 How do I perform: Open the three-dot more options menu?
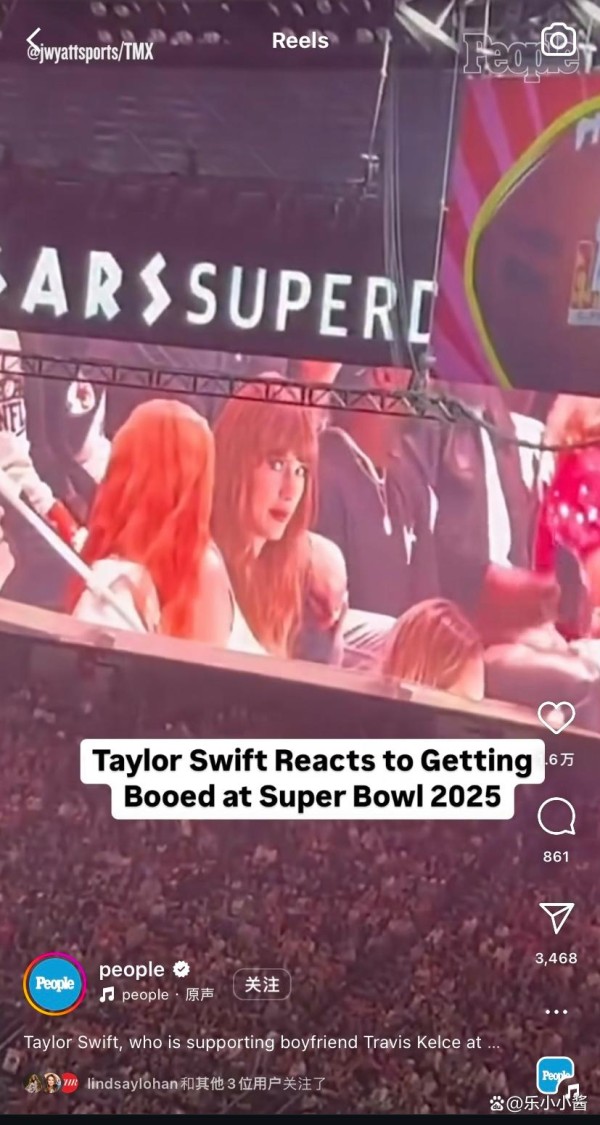pos(556,1012)
